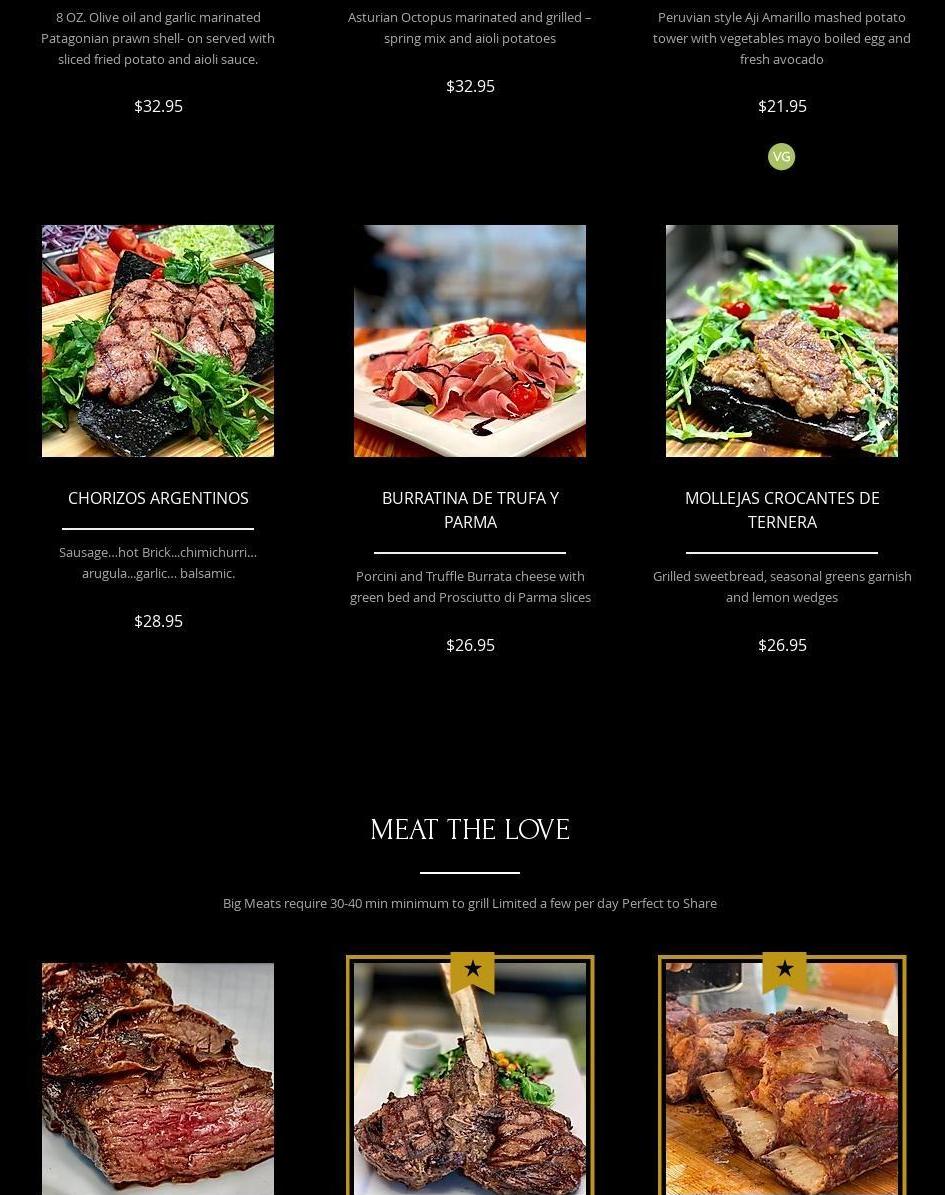945x1195 pixels.
Task: Enlarge the Mollejas Crocantes de Ternera photo
Action: [782, 341]
